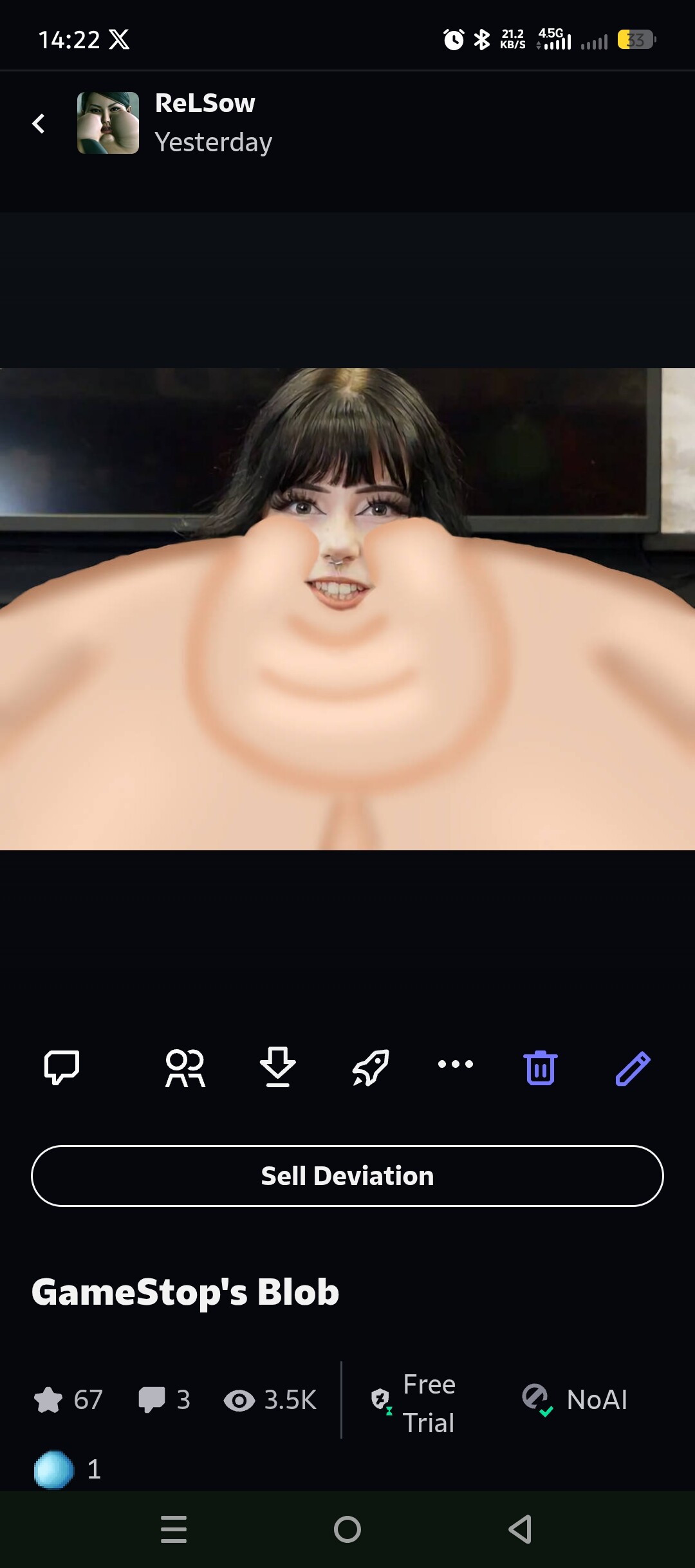The height and width of the screenshot is (1568, 695).
Task: Open the three-dot overflow menu
Action: (x=456, y=1065)
